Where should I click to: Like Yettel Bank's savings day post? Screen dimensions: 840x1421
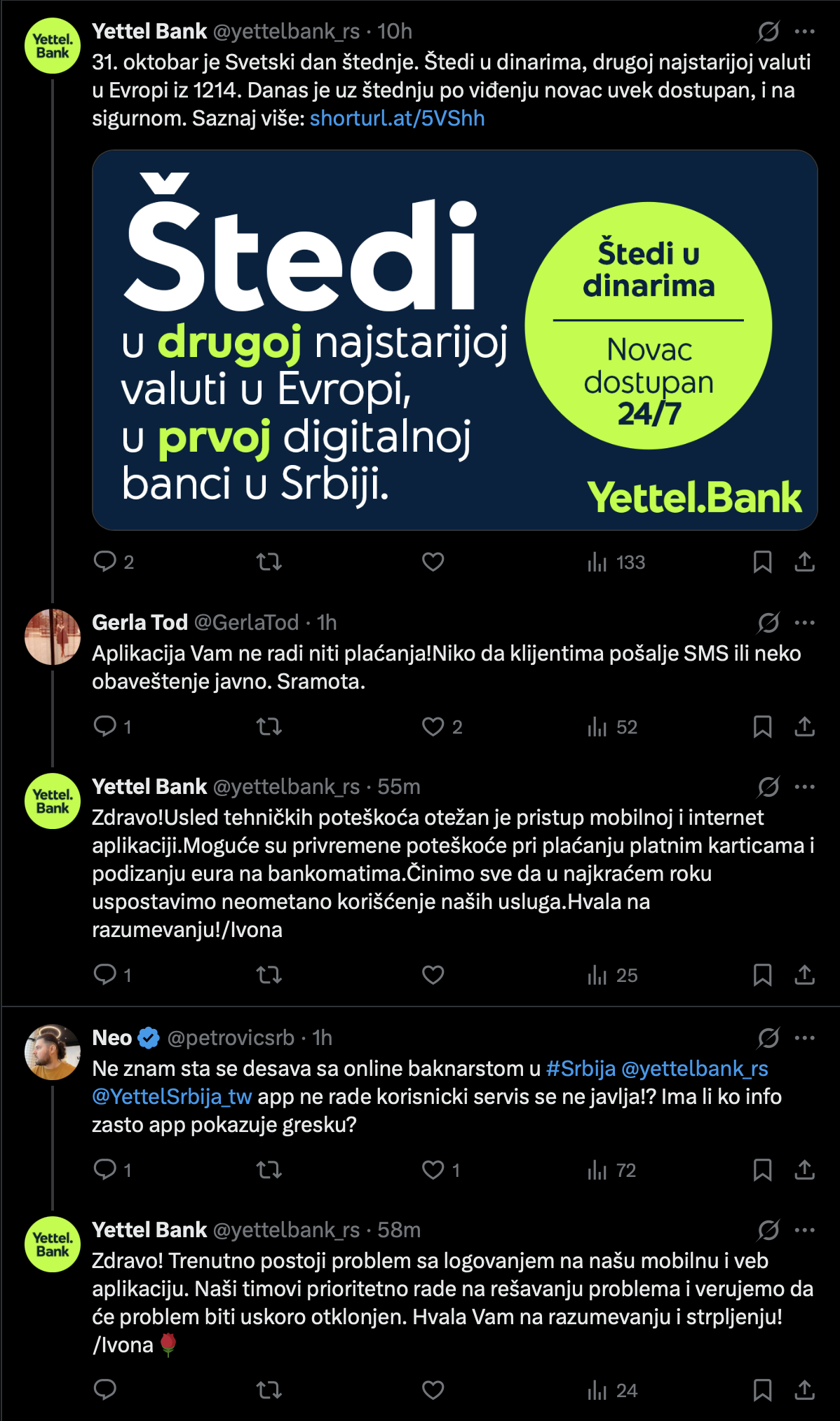click(433, 562)
